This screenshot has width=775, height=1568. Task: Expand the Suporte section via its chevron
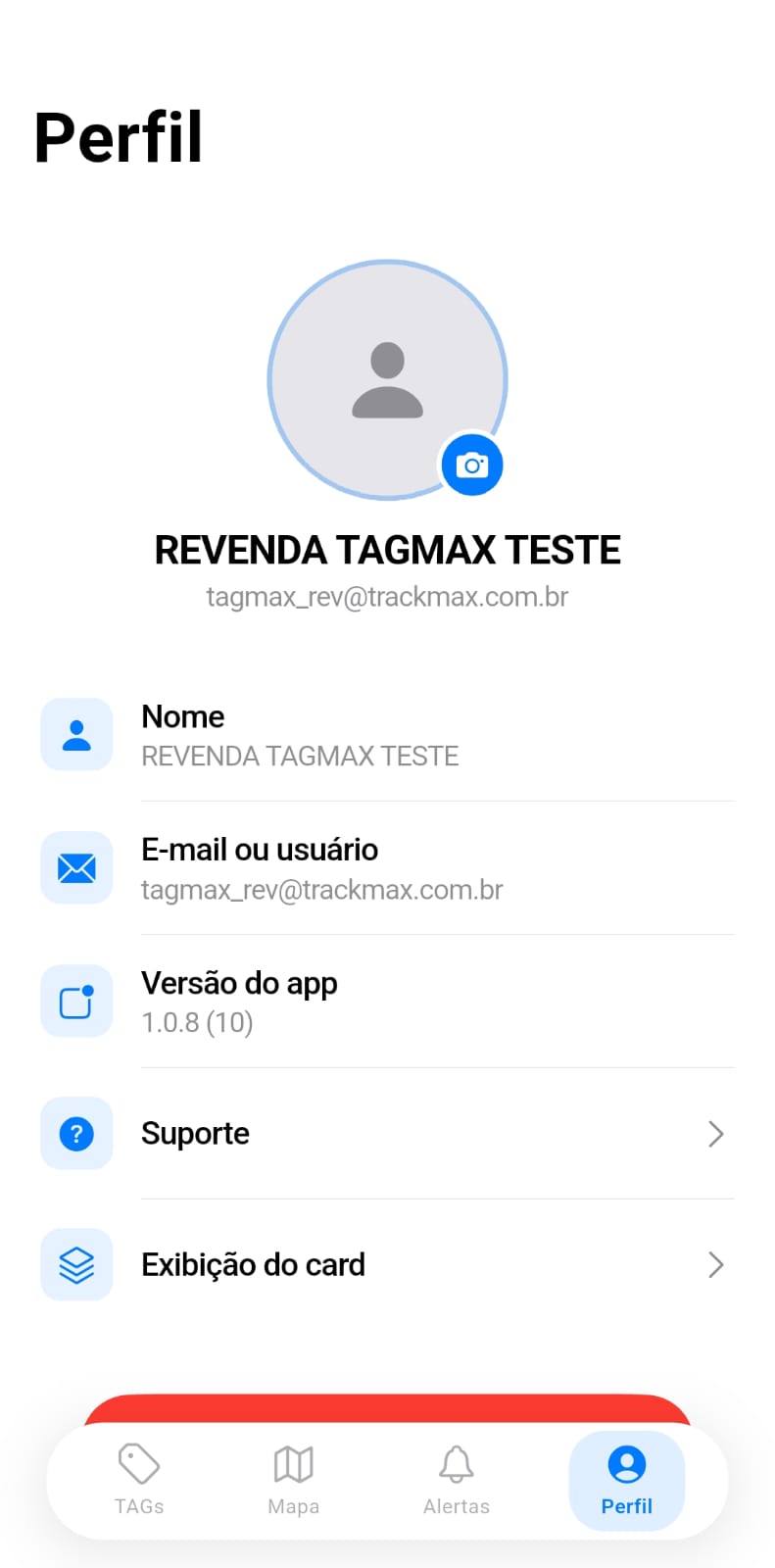[716, 1134]
